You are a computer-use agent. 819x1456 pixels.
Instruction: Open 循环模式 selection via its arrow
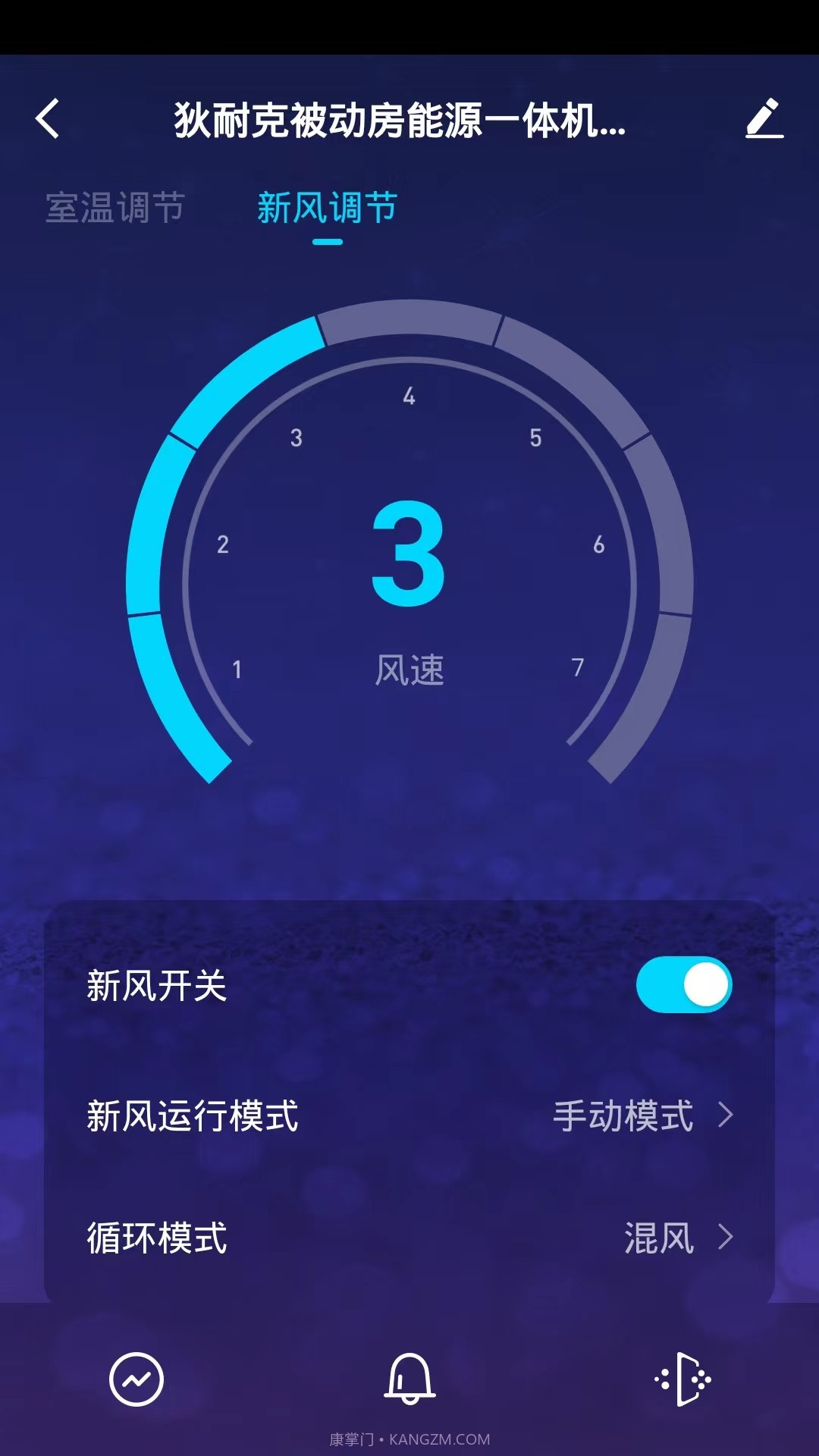[724, 1238]
